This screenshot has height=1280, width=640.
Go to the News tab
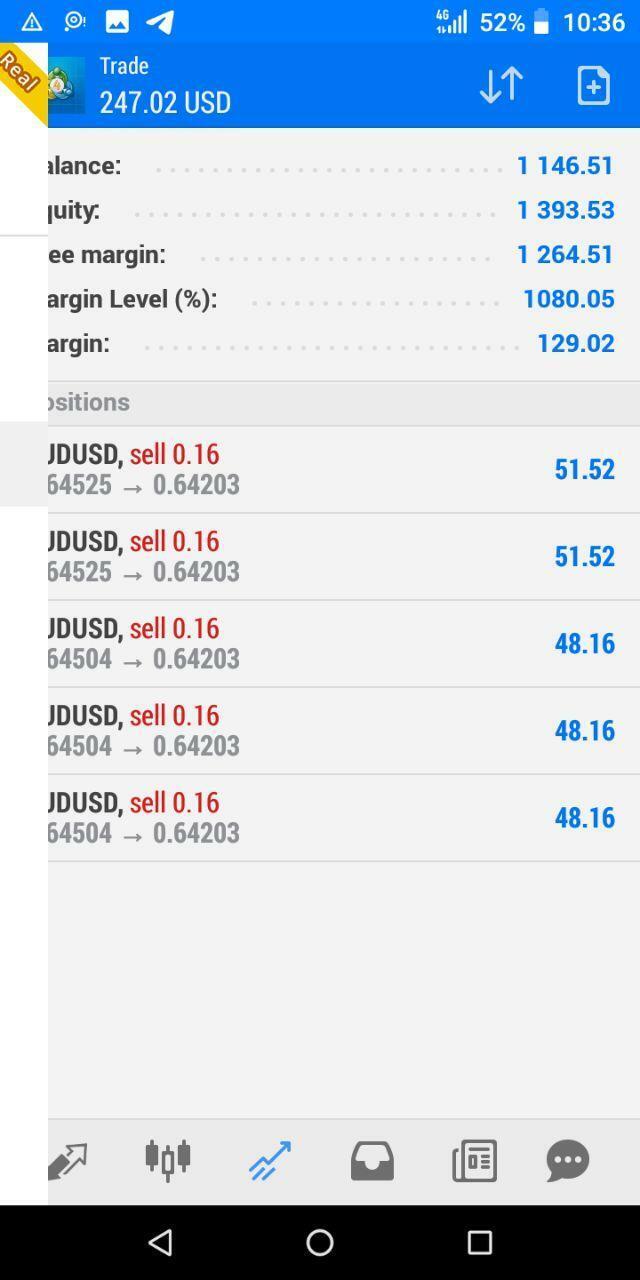(x=474, y=1160)
